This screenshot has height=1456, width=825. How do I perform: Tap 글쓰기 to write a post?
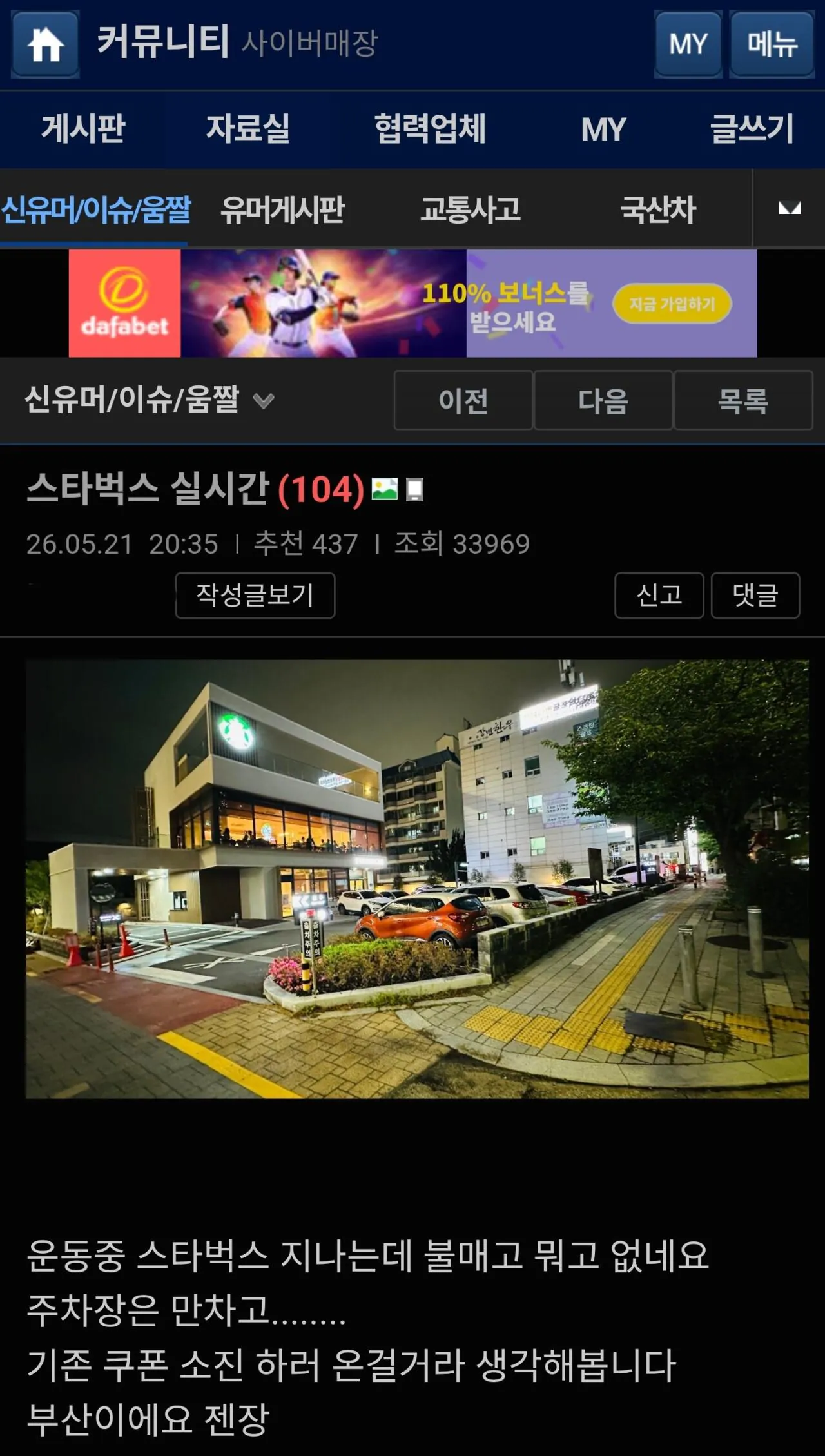coord(752,129)
